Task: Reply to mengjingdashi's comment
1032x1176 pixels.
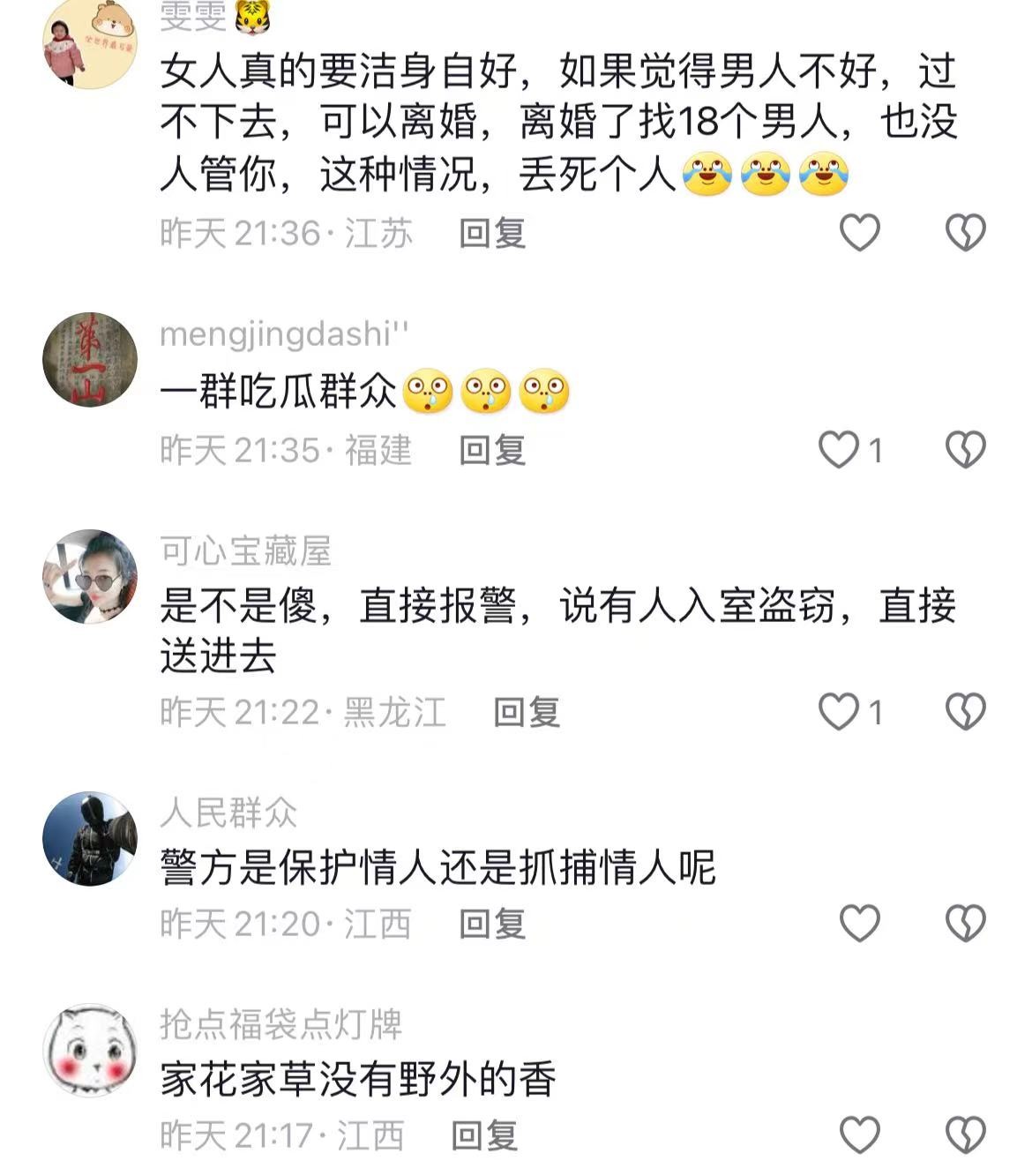Action: [x=492, y=451]
